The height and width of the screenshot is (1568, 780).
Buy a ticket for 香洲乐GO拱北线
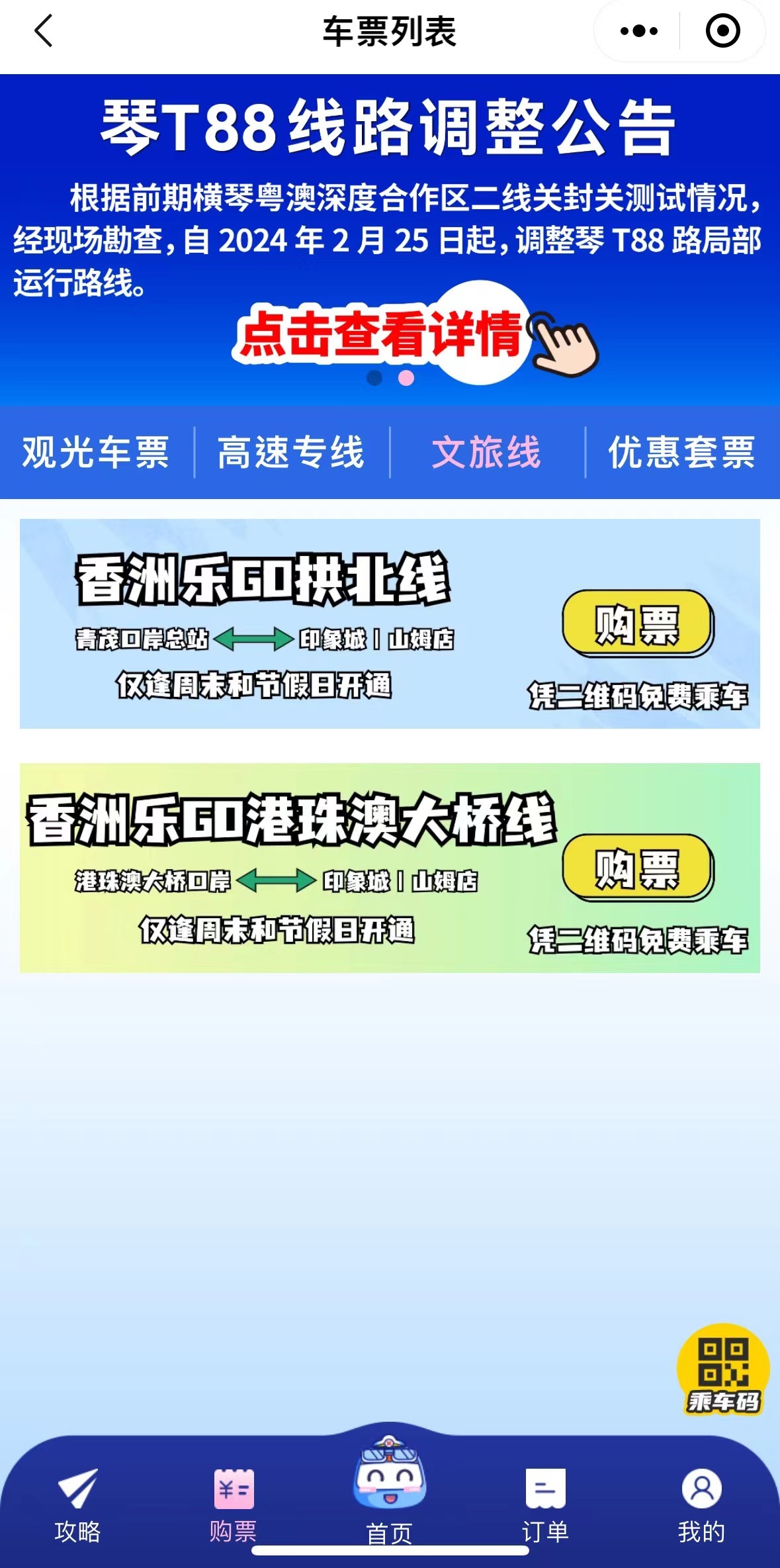(x=636, y=624)
